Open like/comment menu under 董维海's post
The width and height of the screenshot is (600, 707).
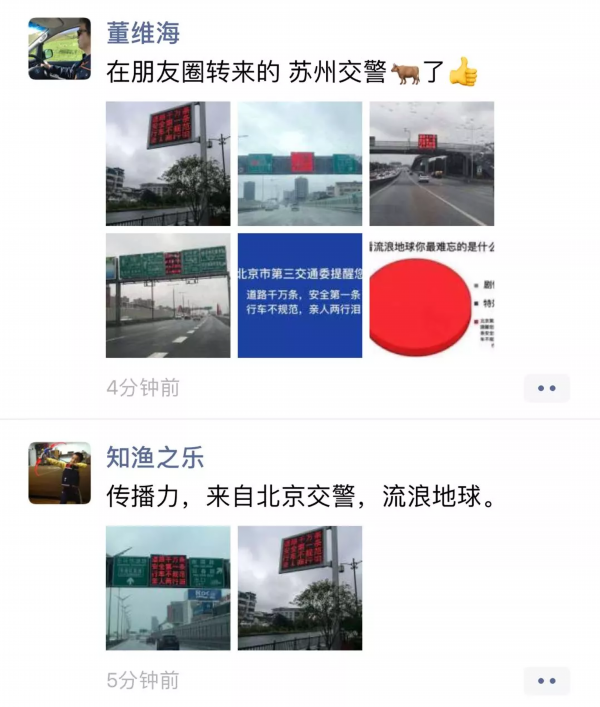[x=546, y=388]
